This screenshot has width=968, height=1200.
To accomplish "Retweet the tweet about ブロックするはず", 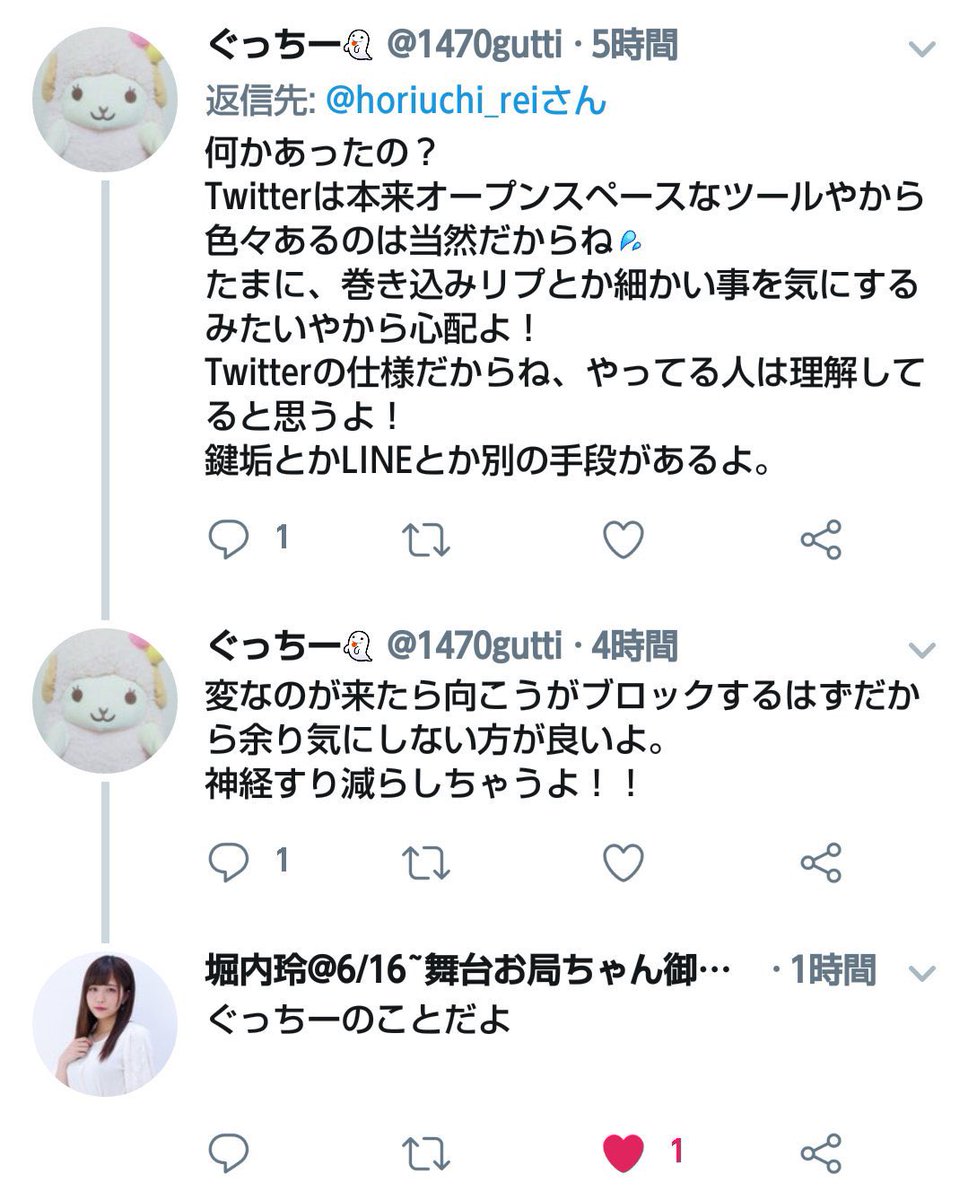I will coord(426,862).
